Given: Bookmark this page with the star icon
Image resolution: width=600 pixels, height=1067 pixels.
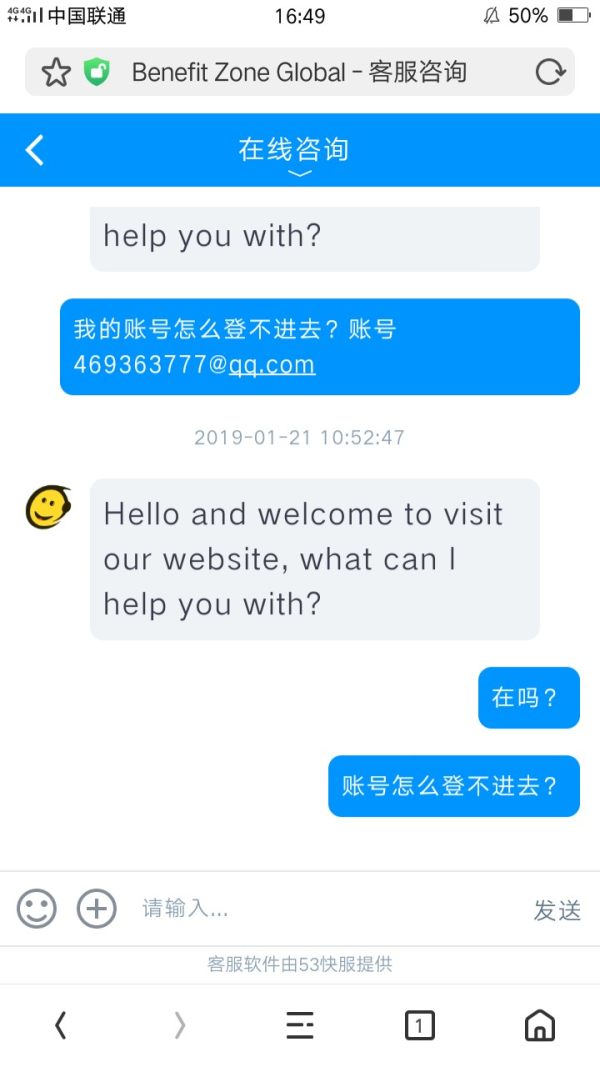Looking at the screenshot, I should point(56,72).
